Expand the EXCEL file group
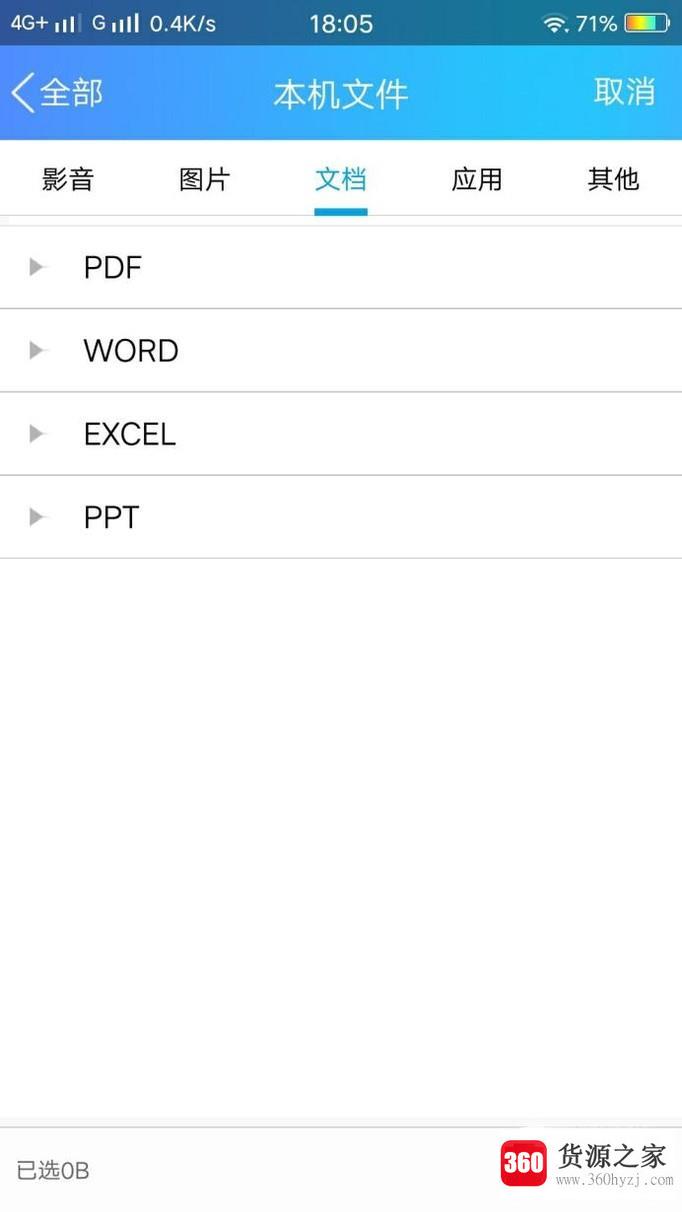This screenshot has height=1212, width=682. pyautogui.click(x=129, y=434)
